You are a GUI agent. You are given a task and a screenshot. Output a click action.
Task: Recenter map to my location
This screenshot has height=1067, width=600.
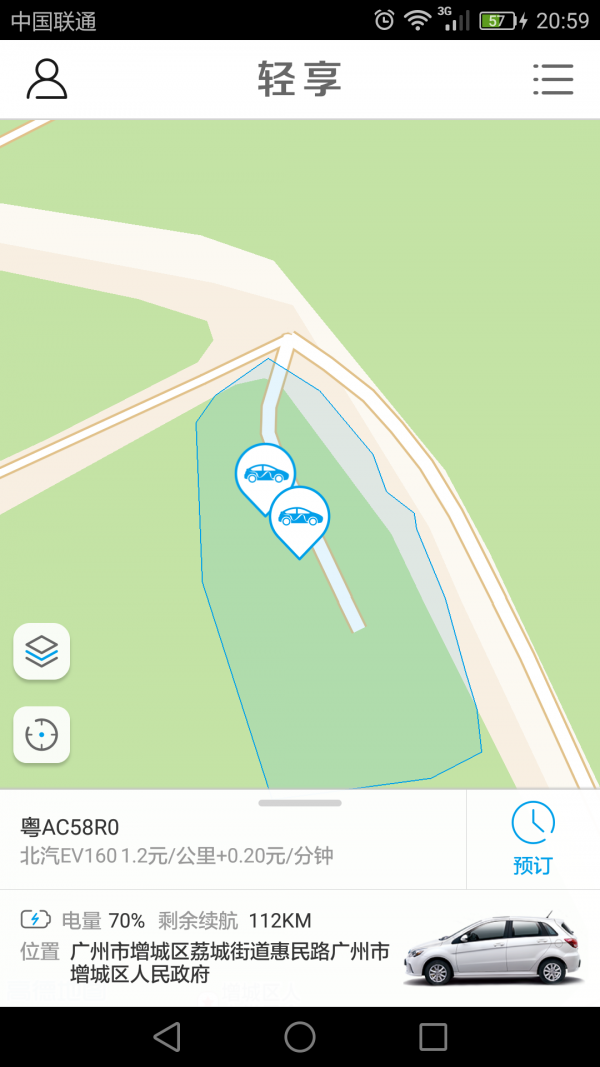tap(42, 735)
